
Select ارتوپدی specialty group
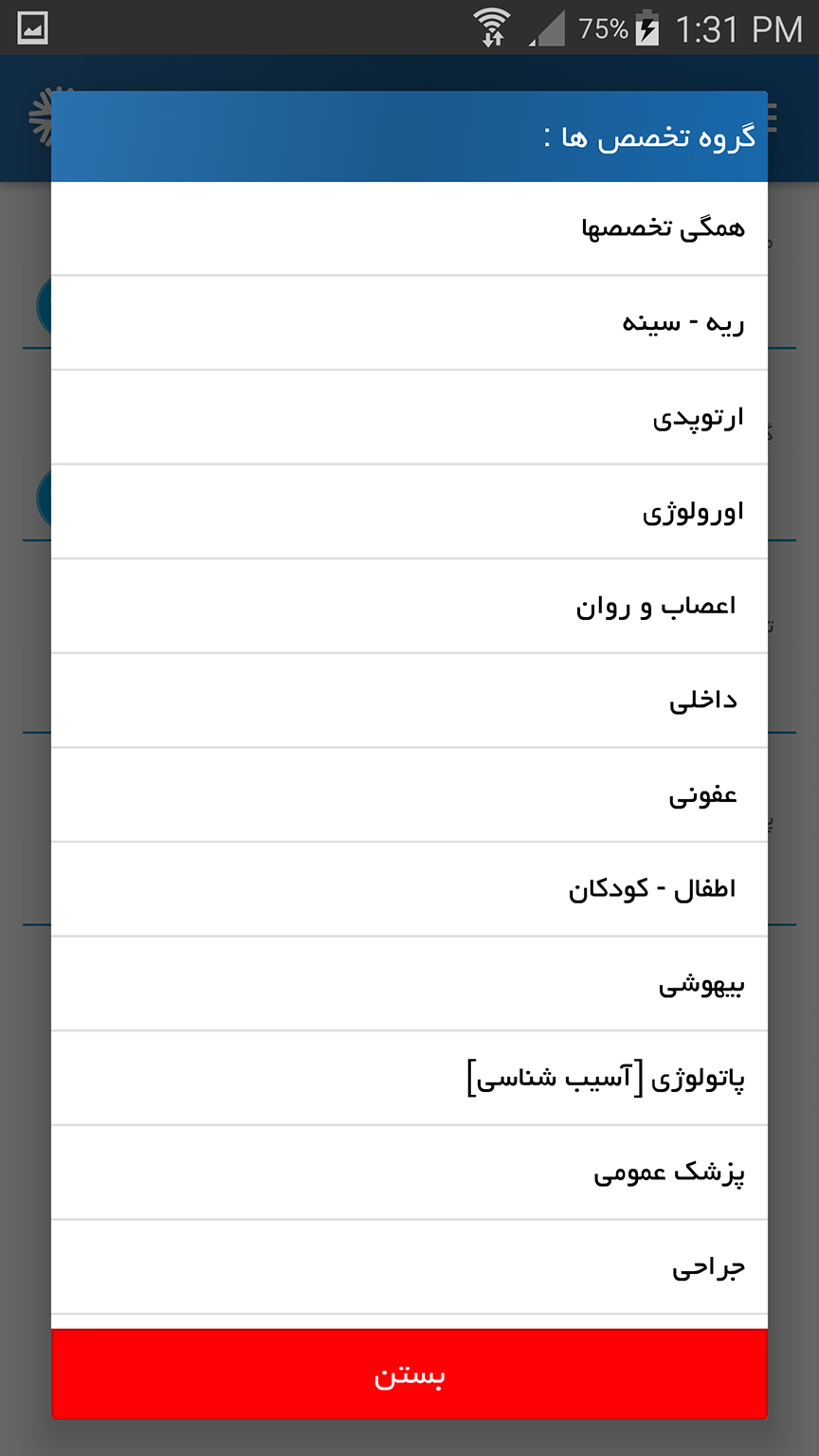click(x=409, y=417)
